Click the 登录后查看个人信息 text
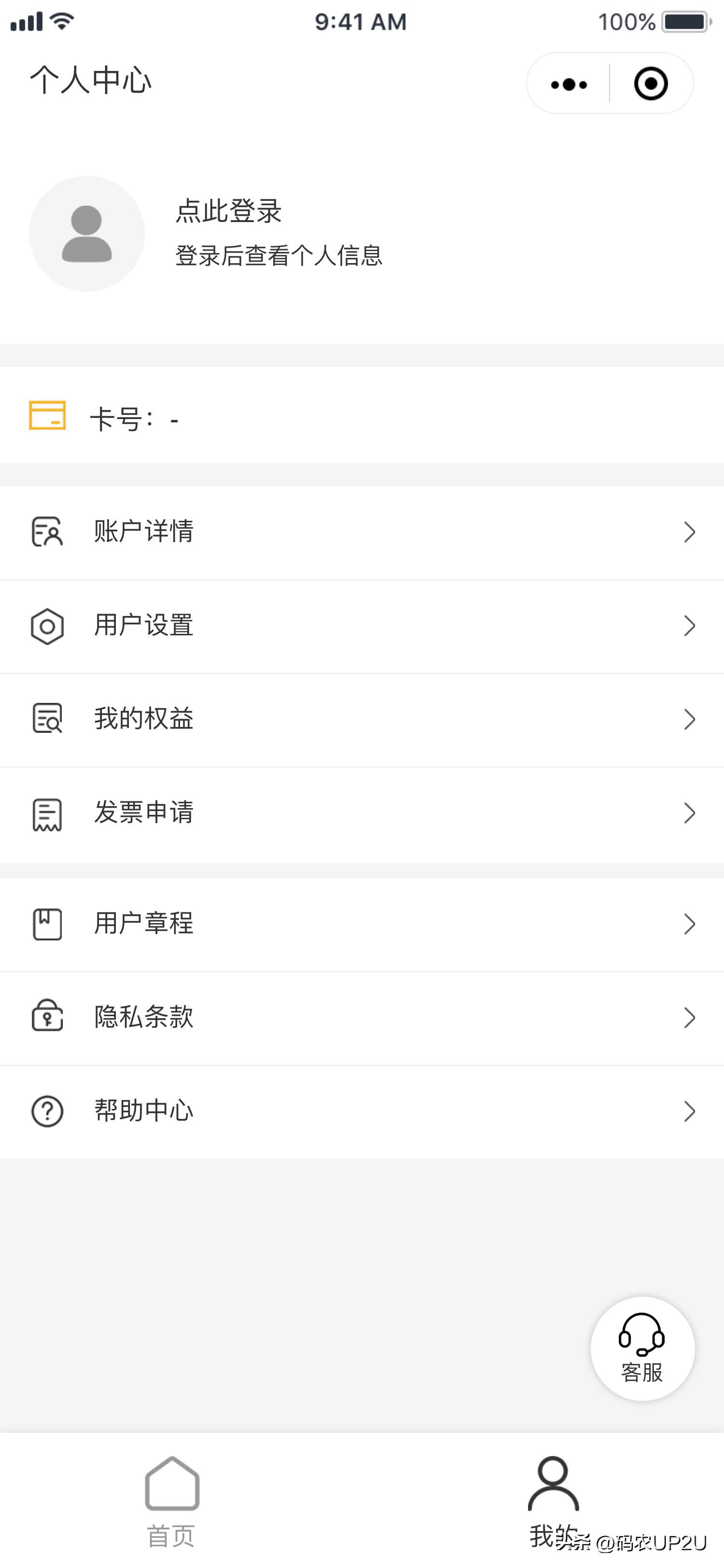Image resolution: width=724 pixels, height=1568 pixels. (278, 257)
